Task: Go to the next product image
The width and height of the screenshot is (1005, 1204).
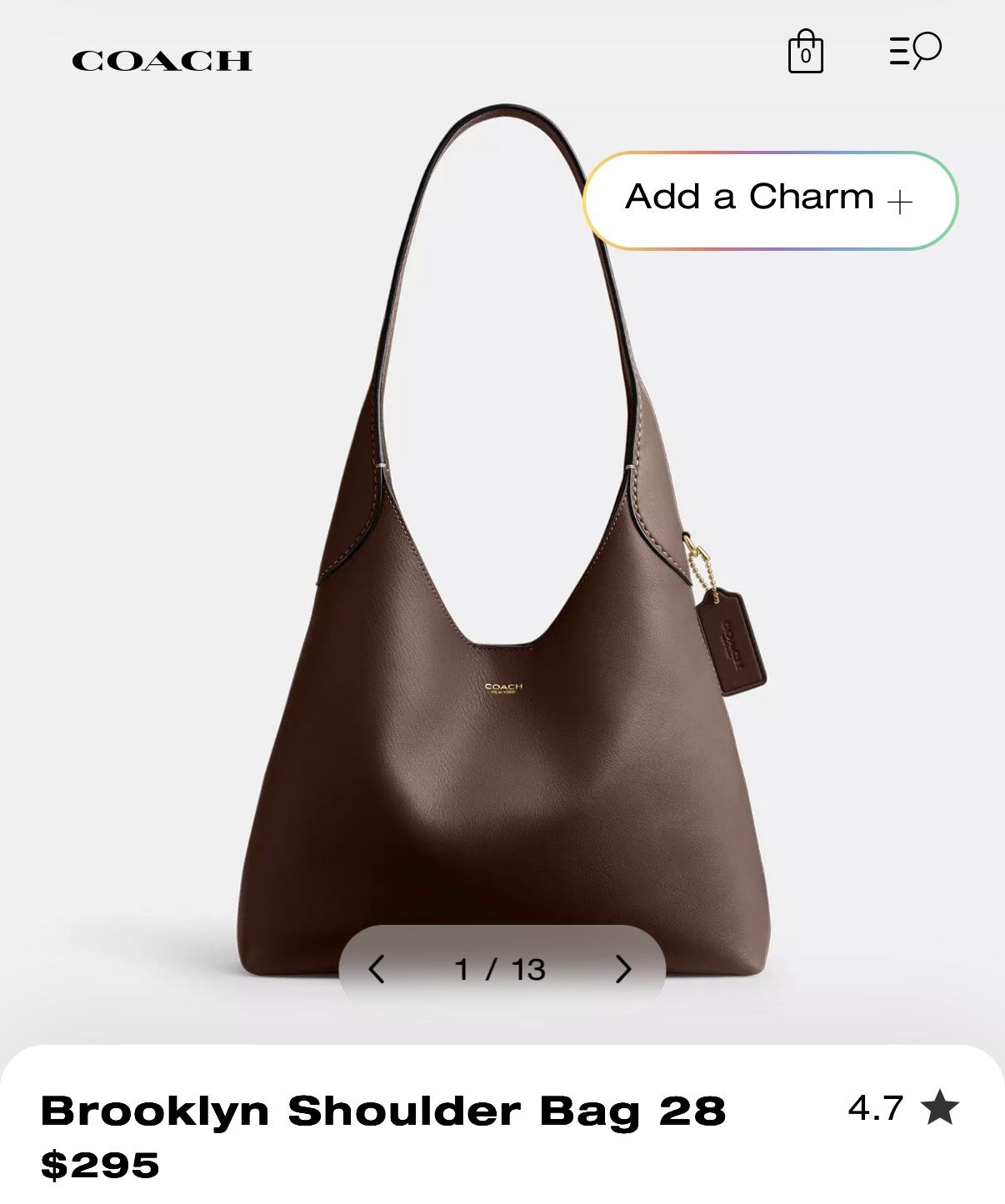Action: [x=623, y=969]
